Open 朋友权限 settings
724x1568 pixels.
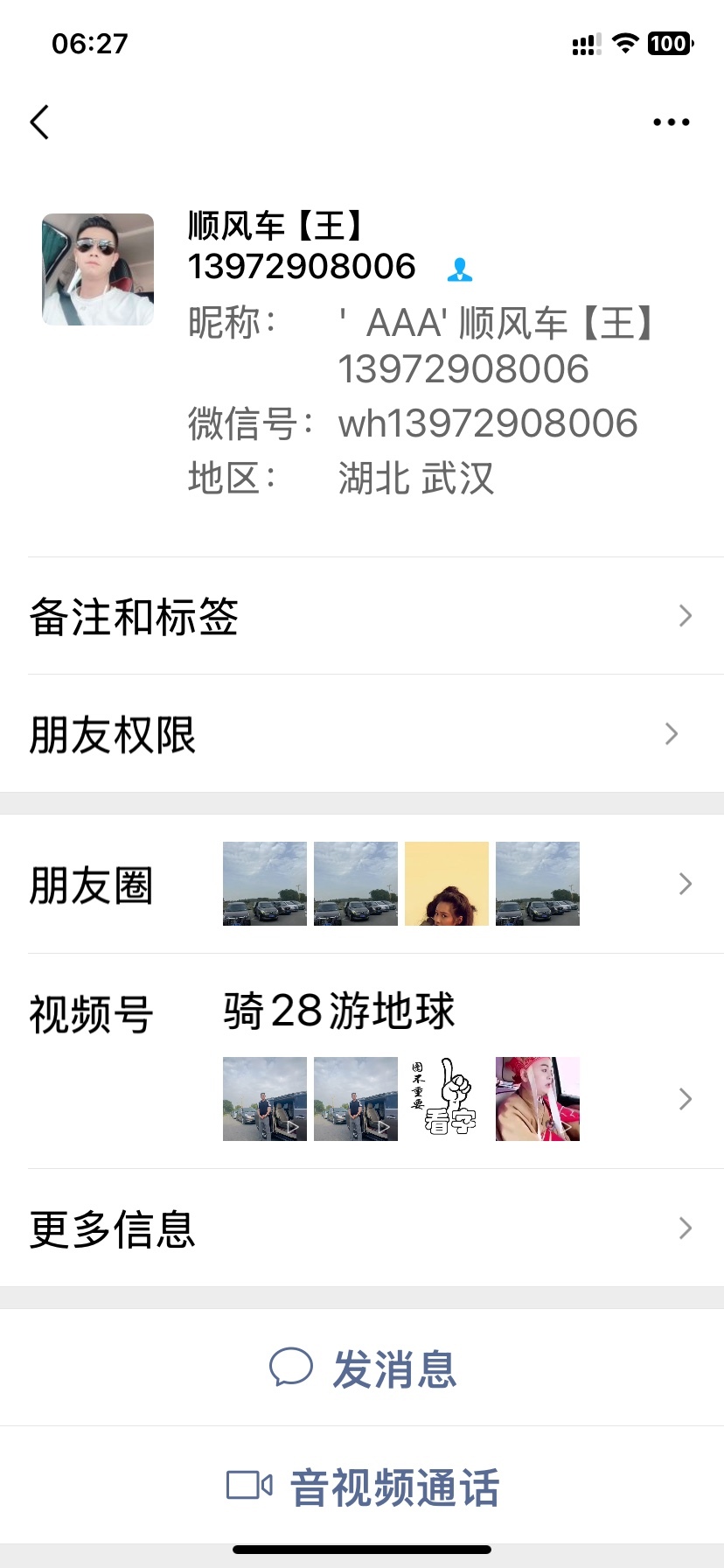[x=362, y=734]
